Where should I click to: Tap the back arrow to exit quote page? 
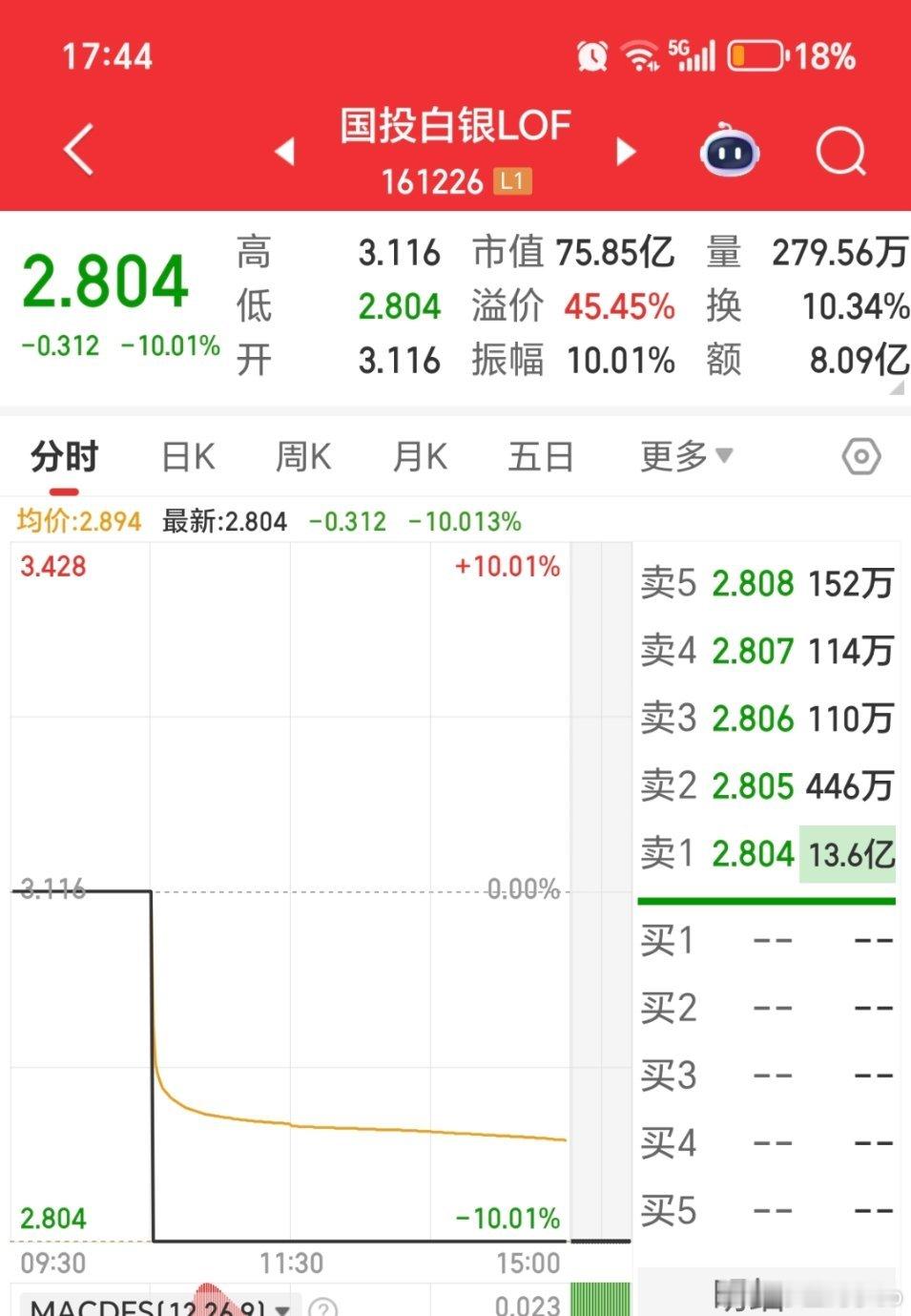click(x=76, y=150)
